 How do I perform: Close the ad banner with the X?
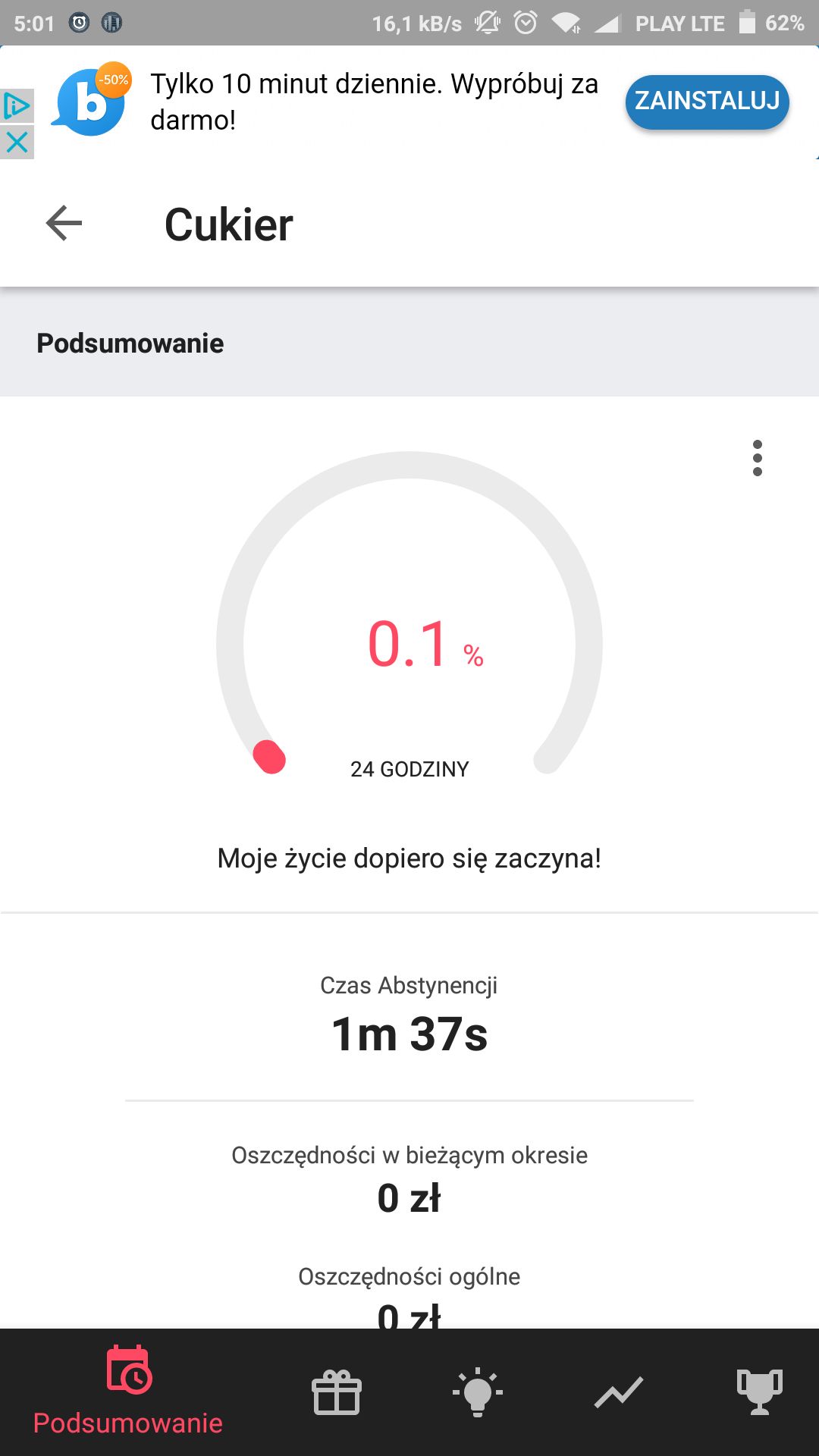[x=17, y=142]
